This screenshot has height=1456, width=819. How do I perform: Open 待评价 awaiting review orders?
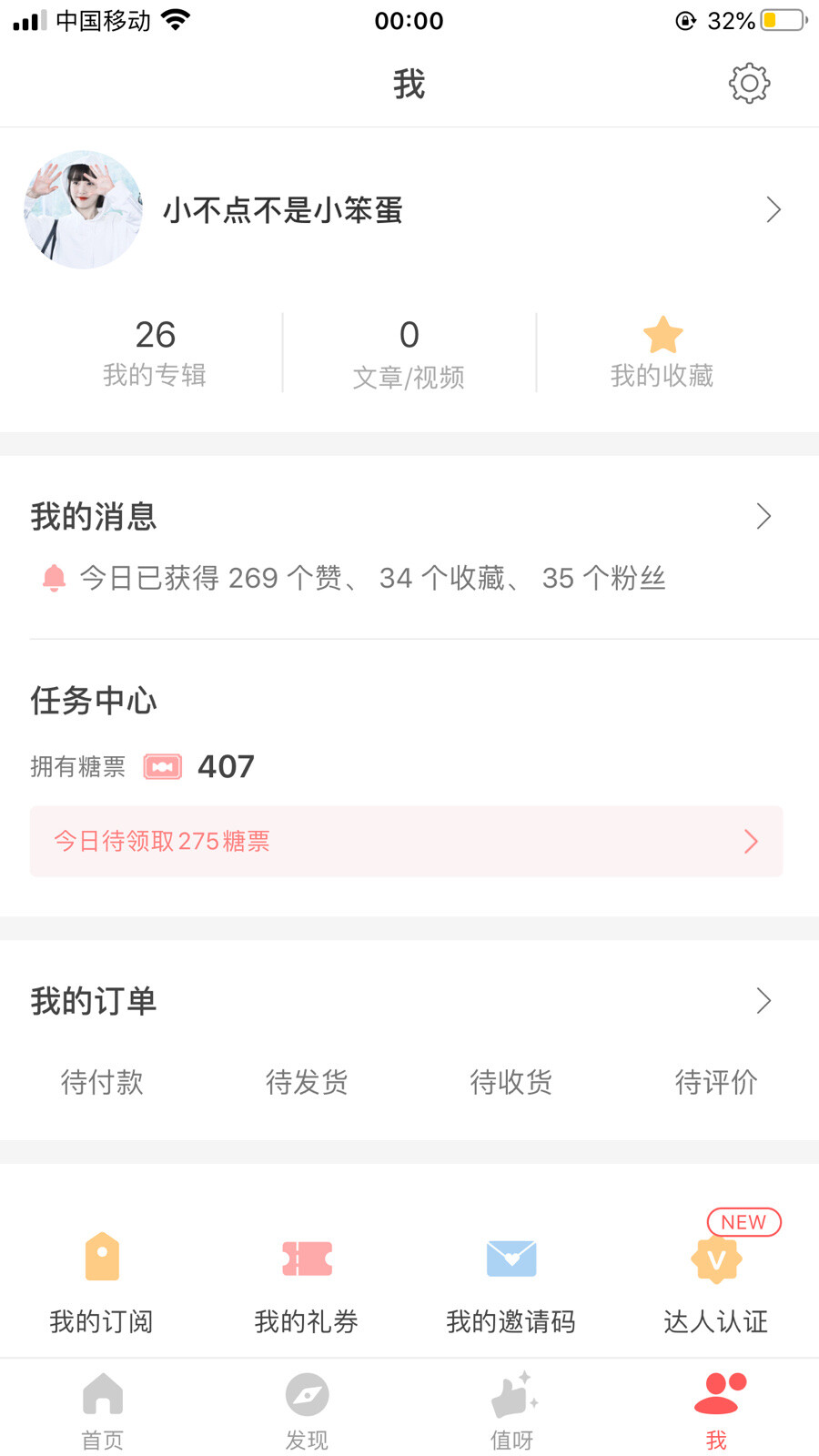[x=716, y=1082]
